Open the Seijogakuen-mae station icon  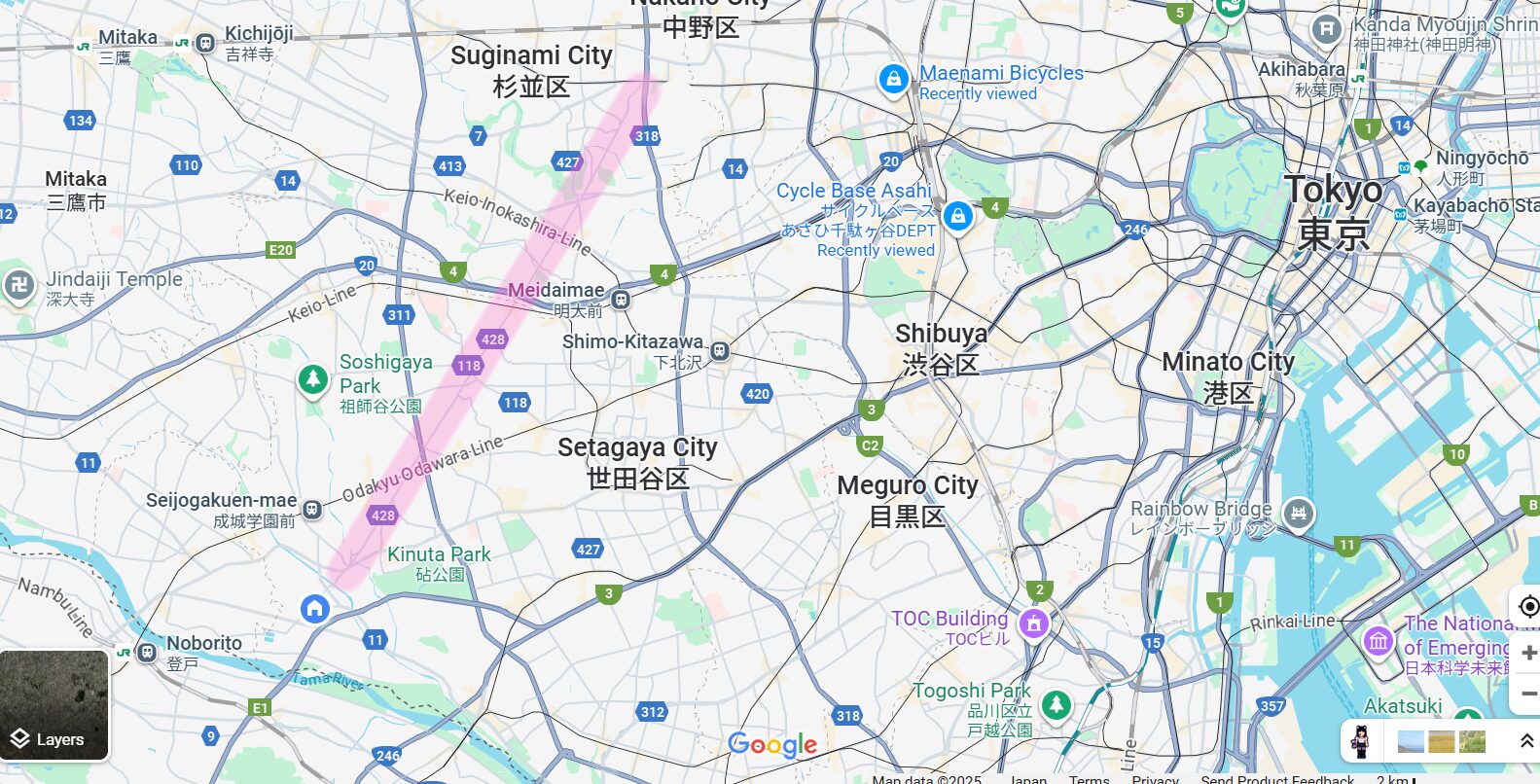[312, 509]
